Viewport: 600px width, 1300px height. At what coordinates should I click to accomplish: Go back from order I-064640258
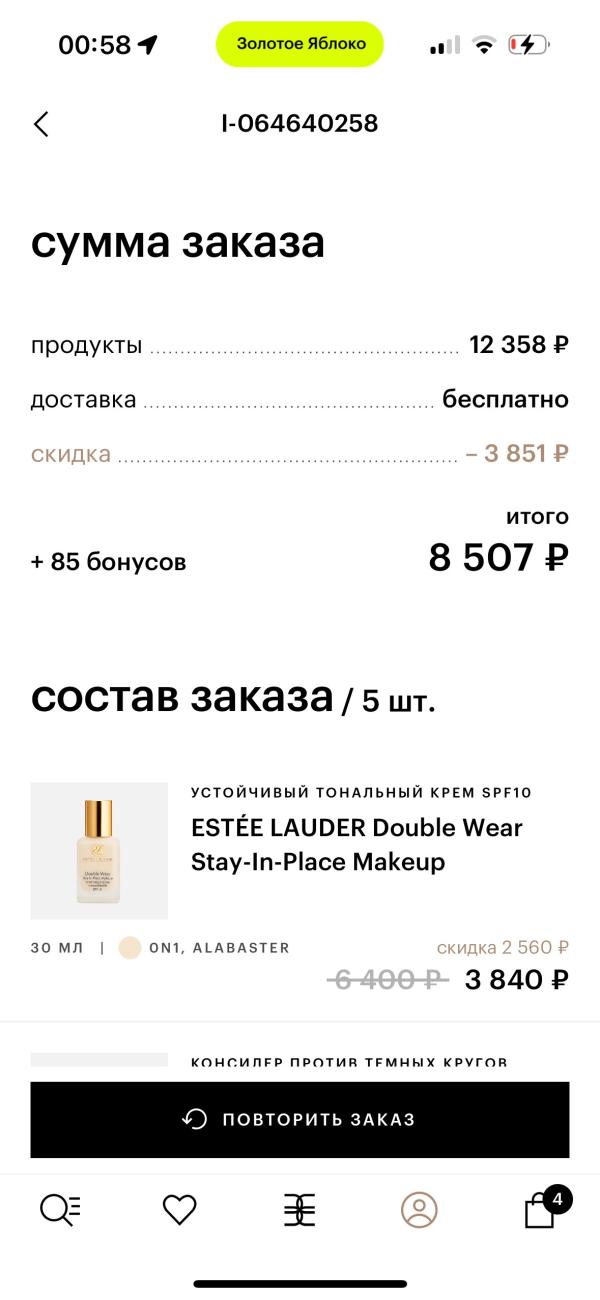pos(41,124)
